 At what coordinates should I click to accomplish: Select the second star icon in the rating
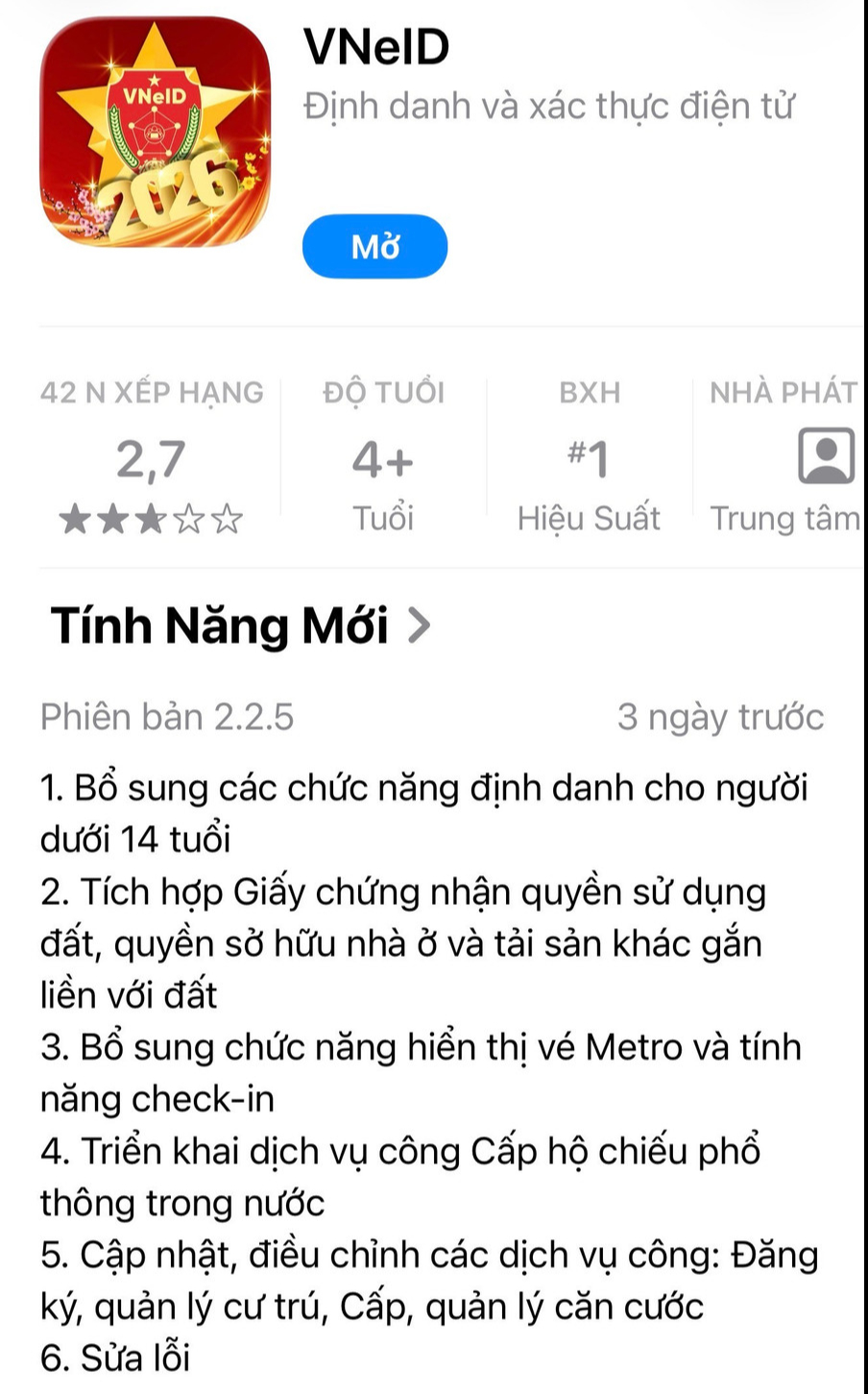[110, 519]
